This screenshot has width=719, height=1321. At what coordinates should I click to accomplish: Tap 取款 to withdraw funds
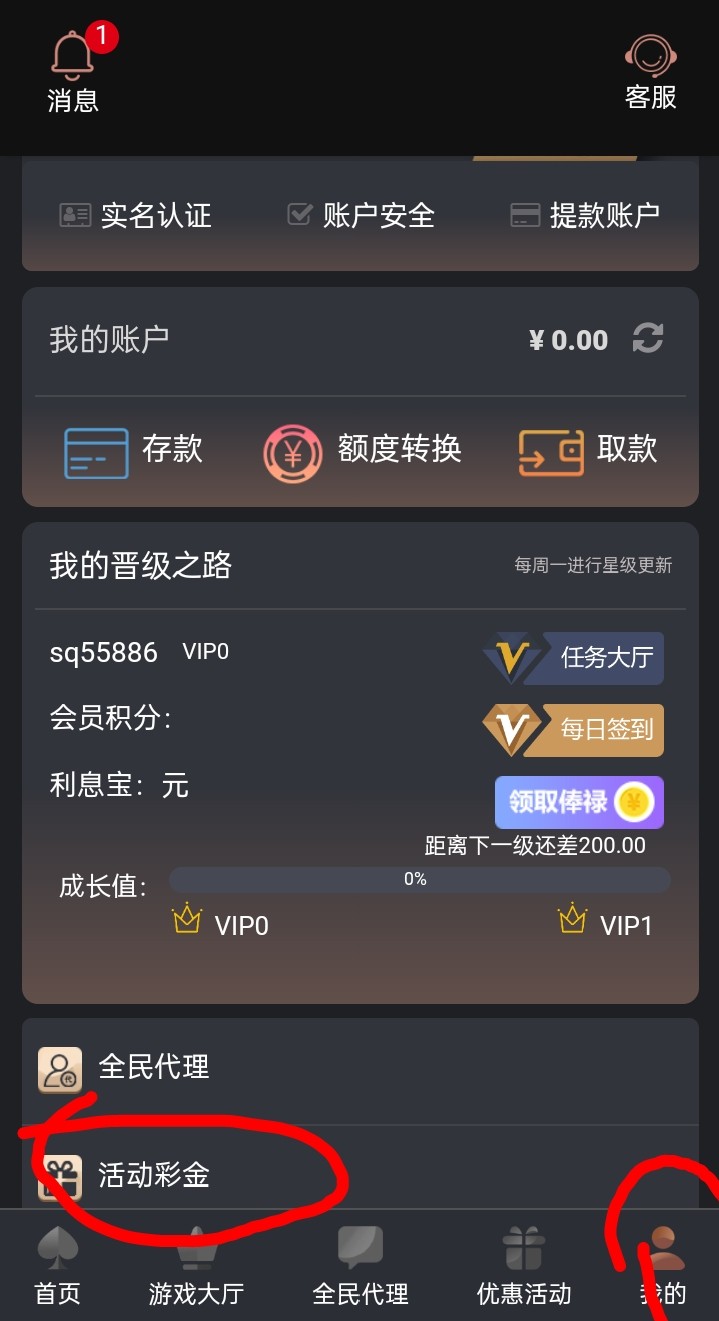pyautogui.click(x=588, y=450)
